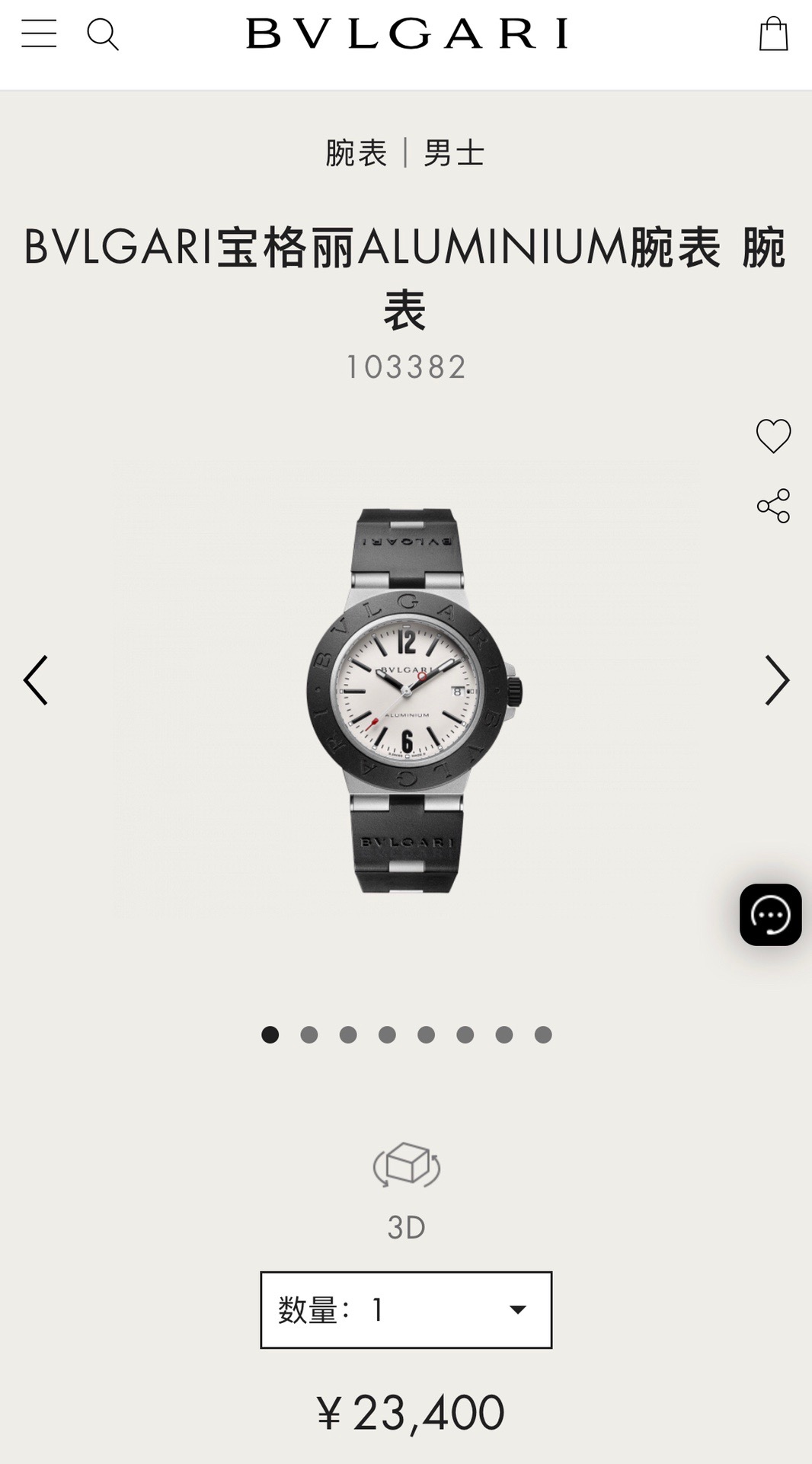Jump to the last image dot
The width and height of the screenshot is (812, 1464).
pos(543,1034)
